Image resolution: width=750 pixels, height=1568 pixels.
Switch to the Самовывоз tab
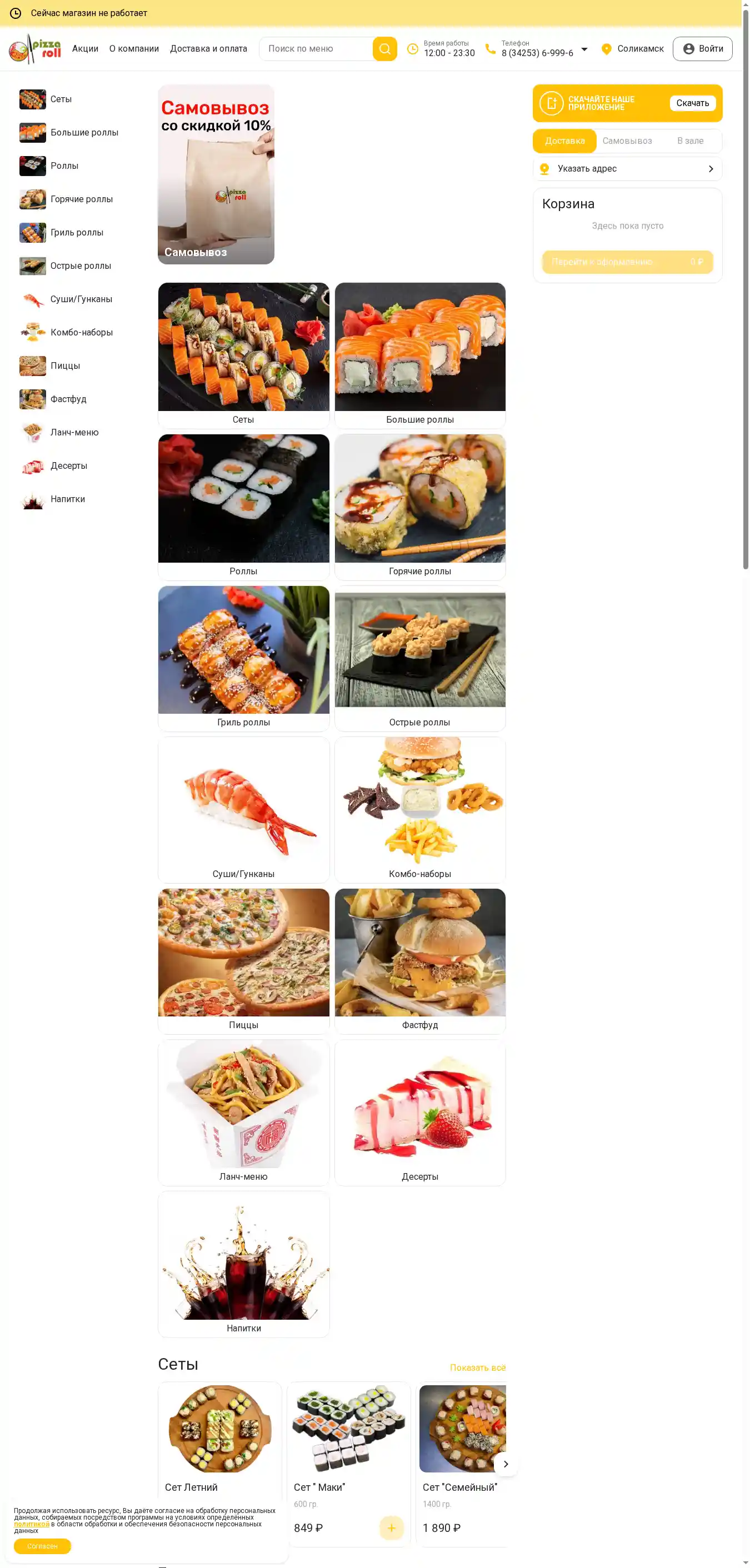pos(627,141)
